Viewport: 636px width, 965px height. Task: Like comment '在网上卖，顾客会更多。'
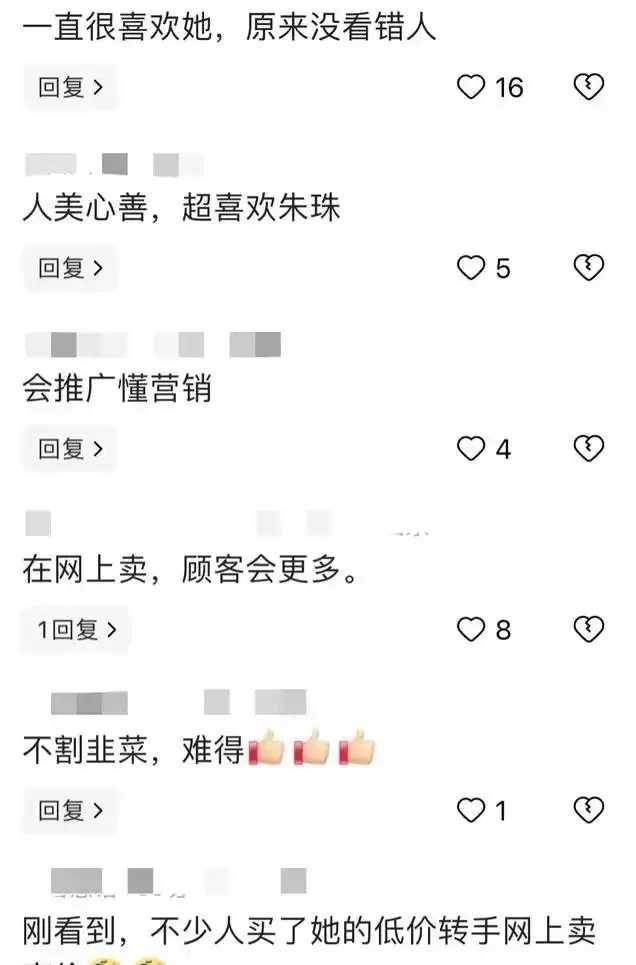(471, 629)
